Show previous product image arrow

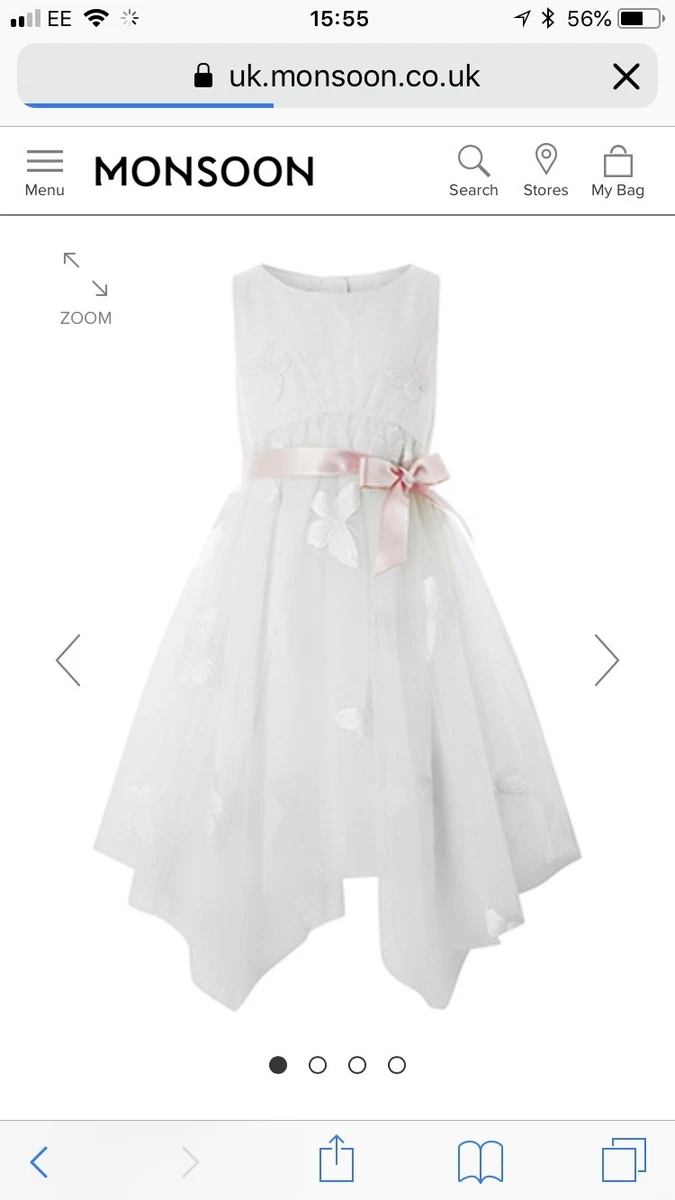point(68,660)
